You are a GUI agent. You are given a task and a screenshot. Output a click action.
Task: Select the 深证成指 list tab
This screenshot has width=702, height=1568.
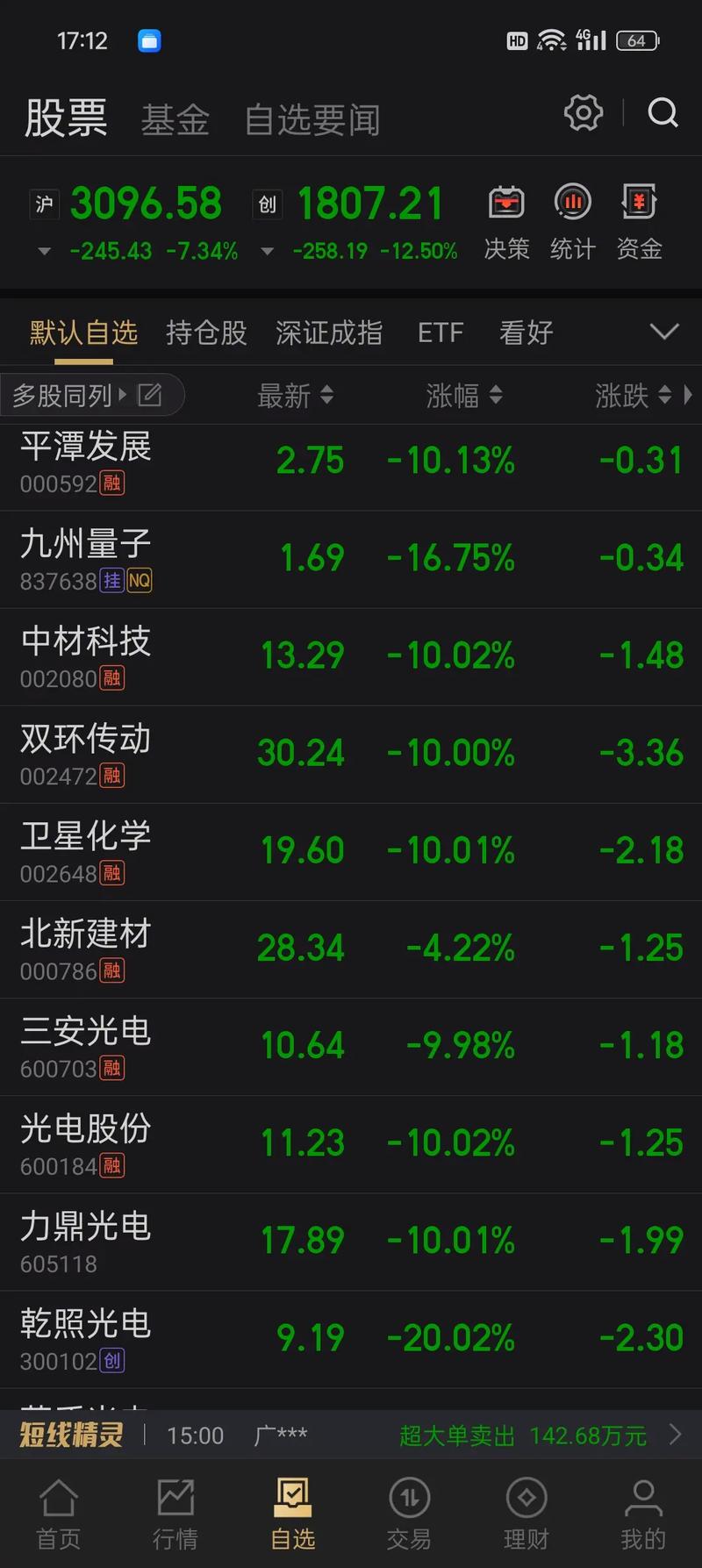click(328, 333)
